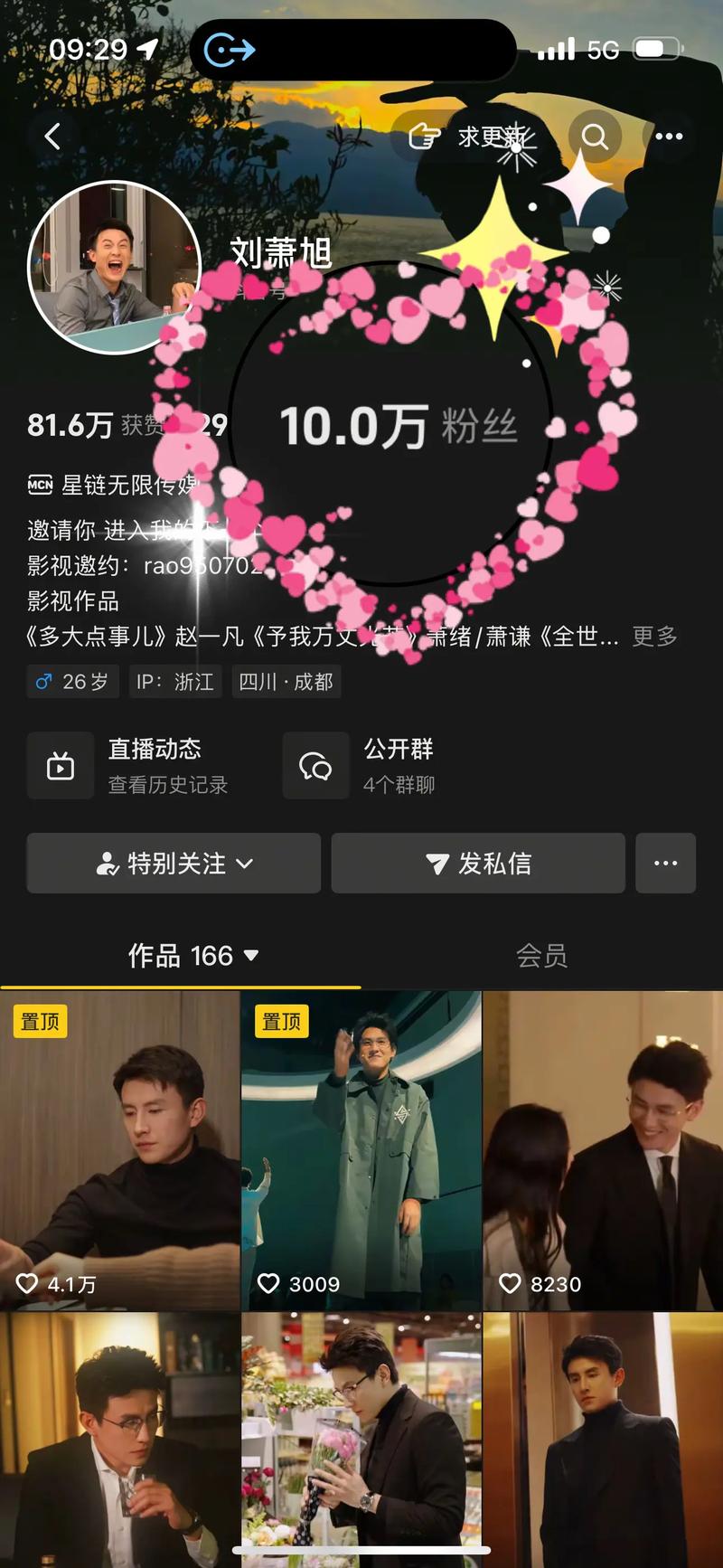Open the pinned video with 4.1万 likes
This screenshot has height=1568, width=723.
pyautogui.click(x=119, y=1148)
